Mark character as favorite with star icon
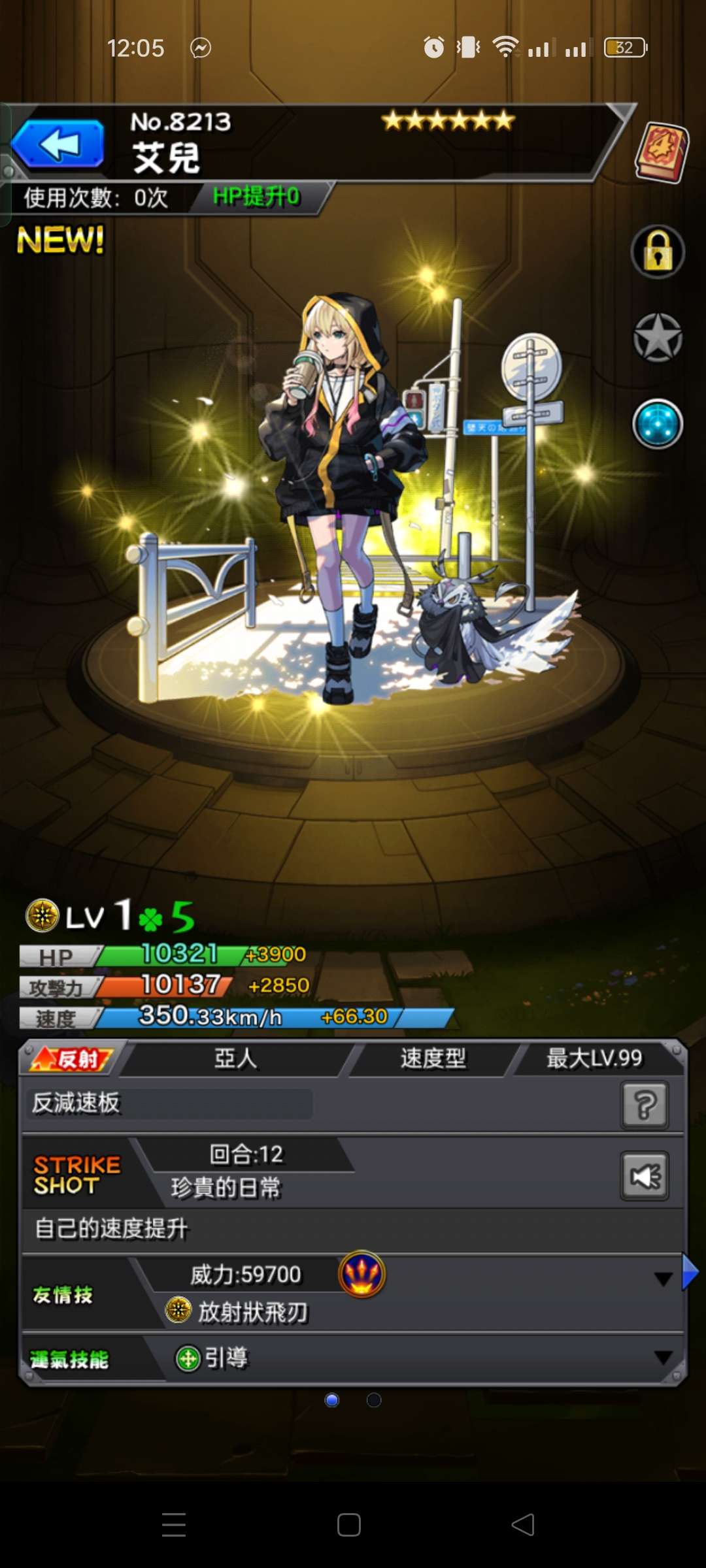This screenshot has width=706, height=1568. click(658, 338)
